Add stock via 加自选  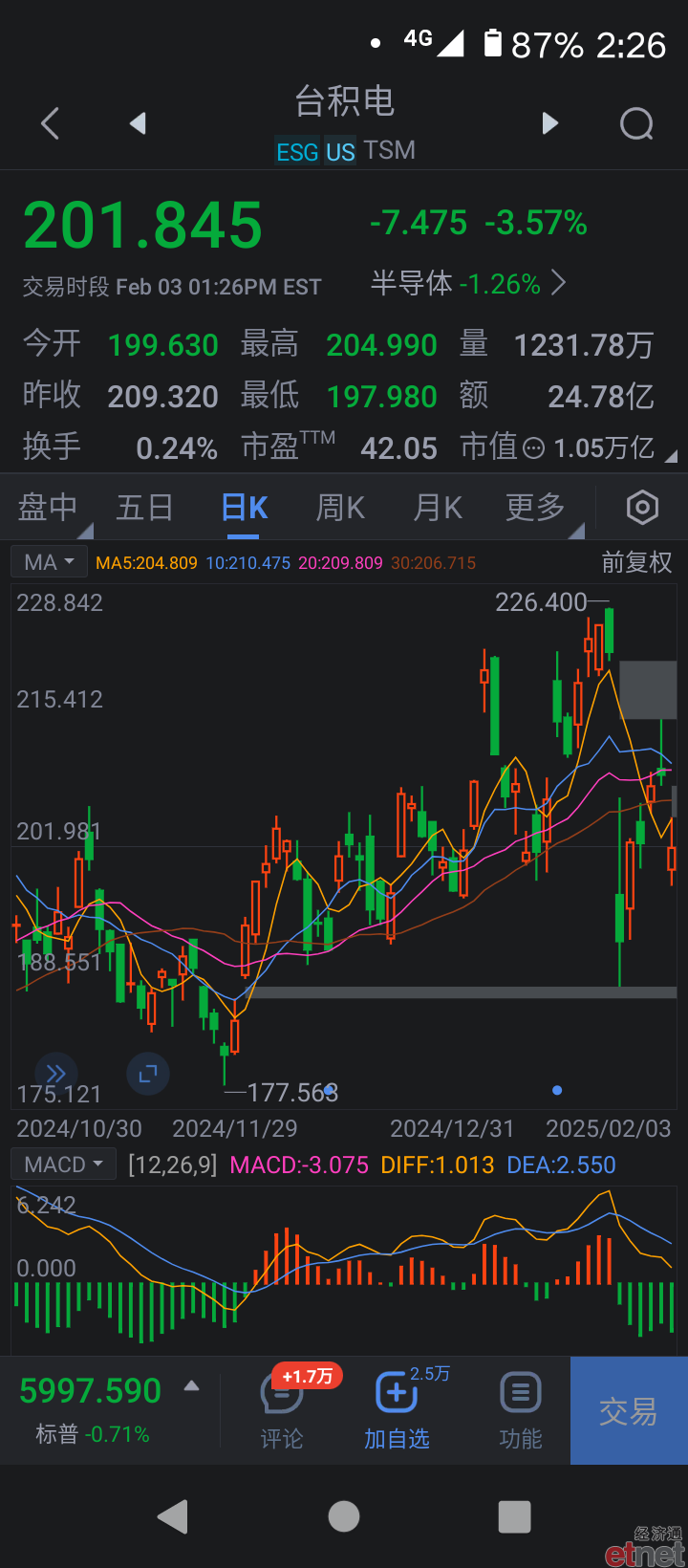pyautogui.click(x=397, y=1410)
